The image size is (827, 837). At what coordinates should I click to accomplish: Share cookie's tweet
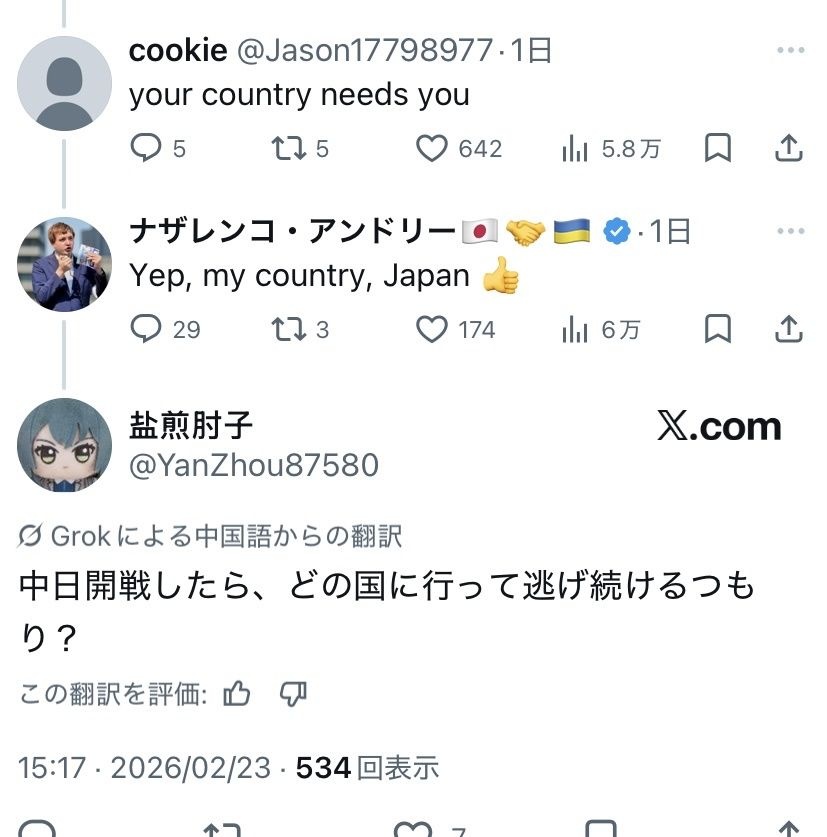pyautogui.click(x=789, y=149)
